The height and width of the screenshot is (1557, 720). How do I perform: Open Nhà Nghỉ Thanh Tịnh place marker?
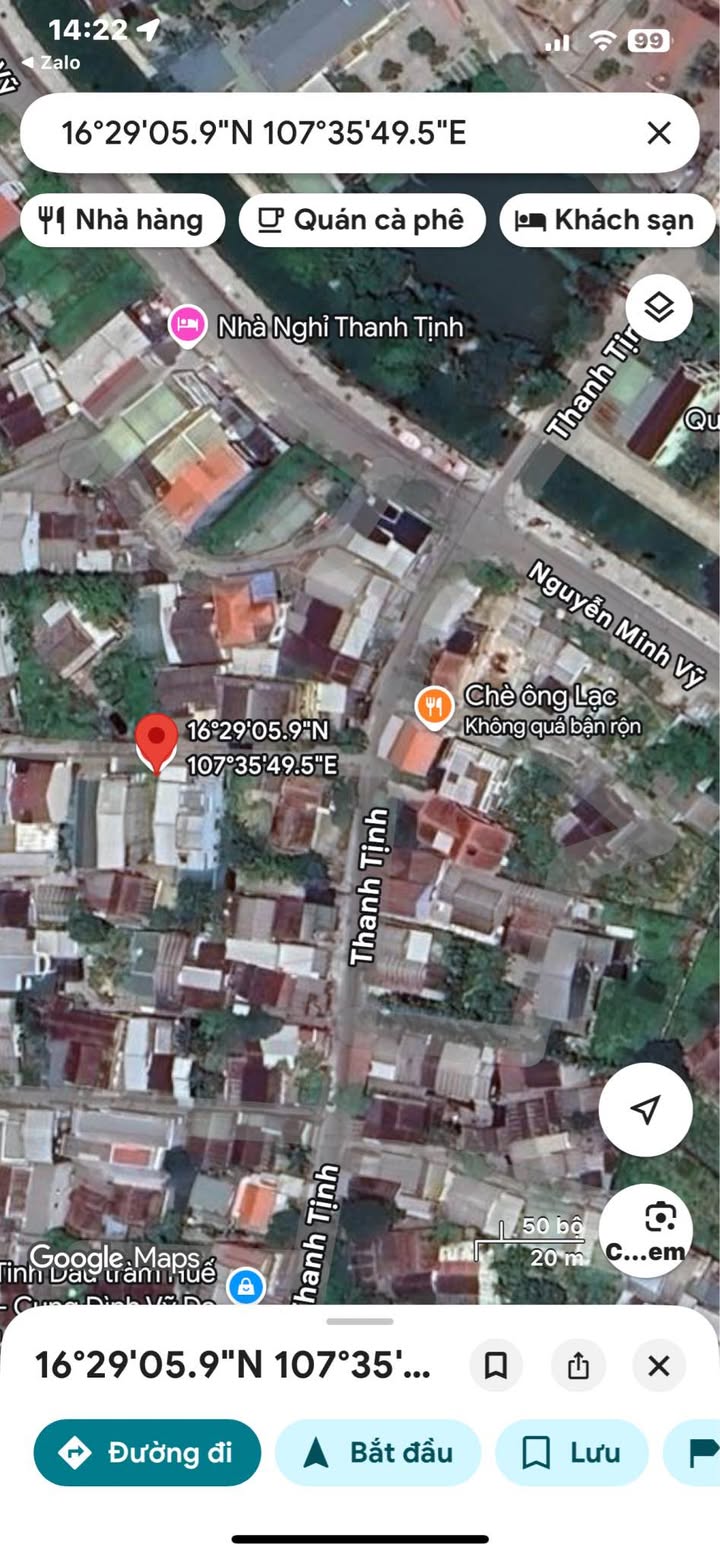pos(186,326)
